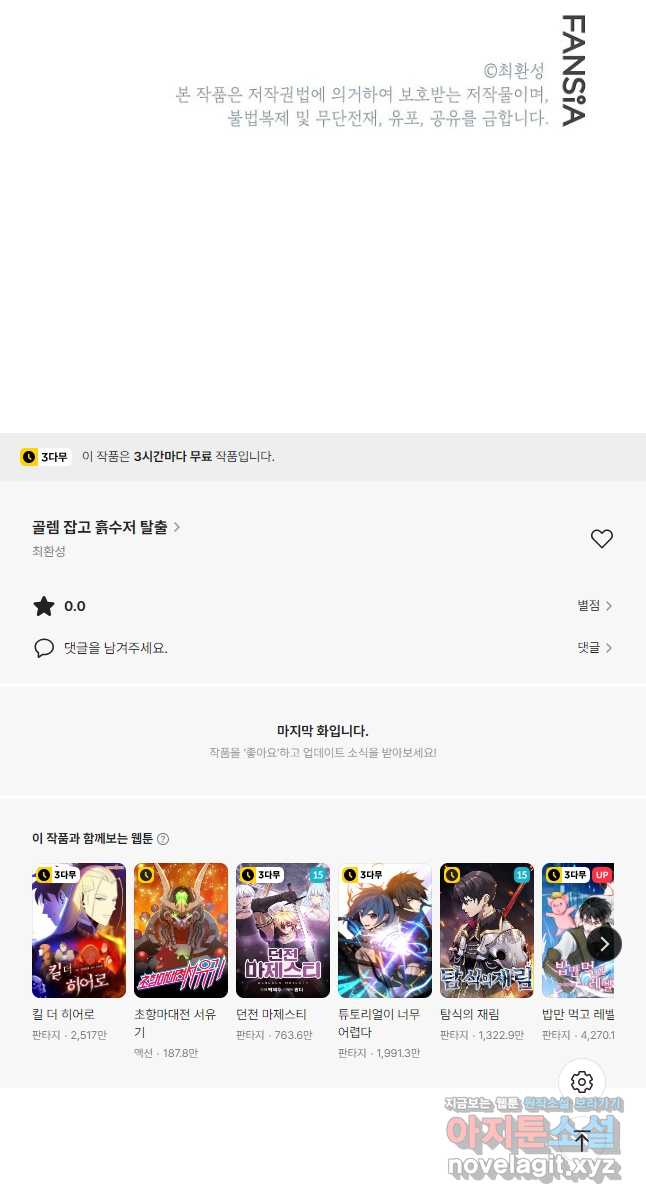Open the 킬 더 히어로 webtoon
The height and width of the screenshot is (1204, 646).
[79, 931]
